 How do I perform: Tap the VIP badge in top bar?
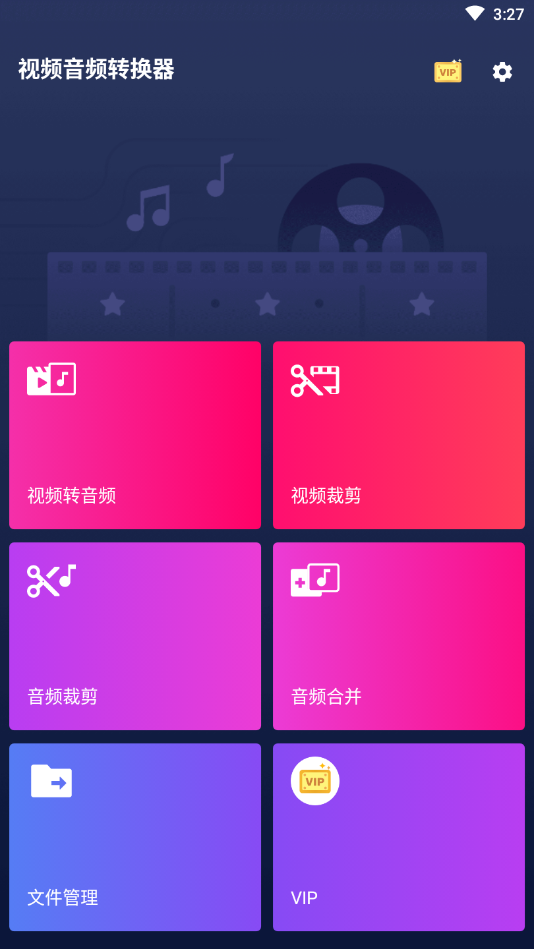[x=448, y=71]
